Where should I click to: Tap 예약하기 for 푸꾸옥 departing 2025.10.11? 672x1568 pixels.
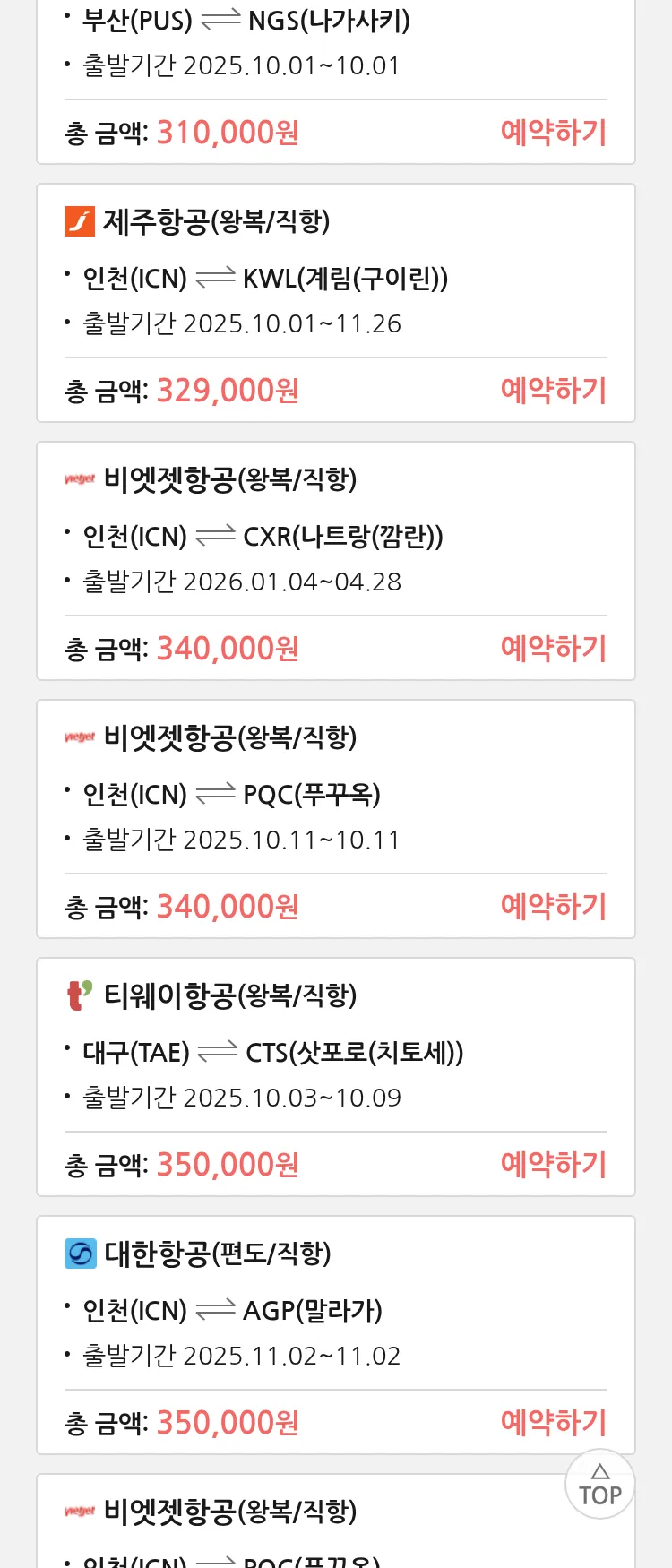click(553, 907)
